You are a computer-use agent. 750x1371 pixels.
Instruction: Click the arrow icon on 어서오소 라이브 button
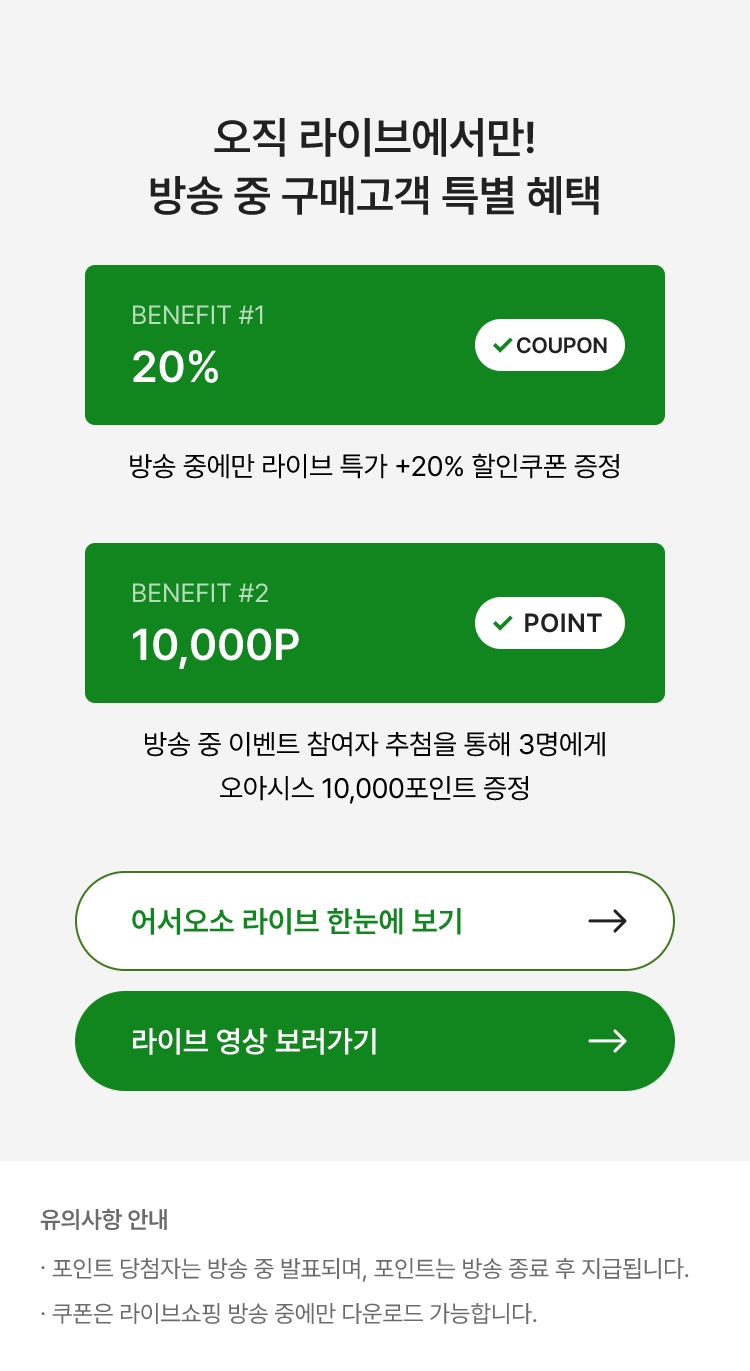tap(608, 921)
